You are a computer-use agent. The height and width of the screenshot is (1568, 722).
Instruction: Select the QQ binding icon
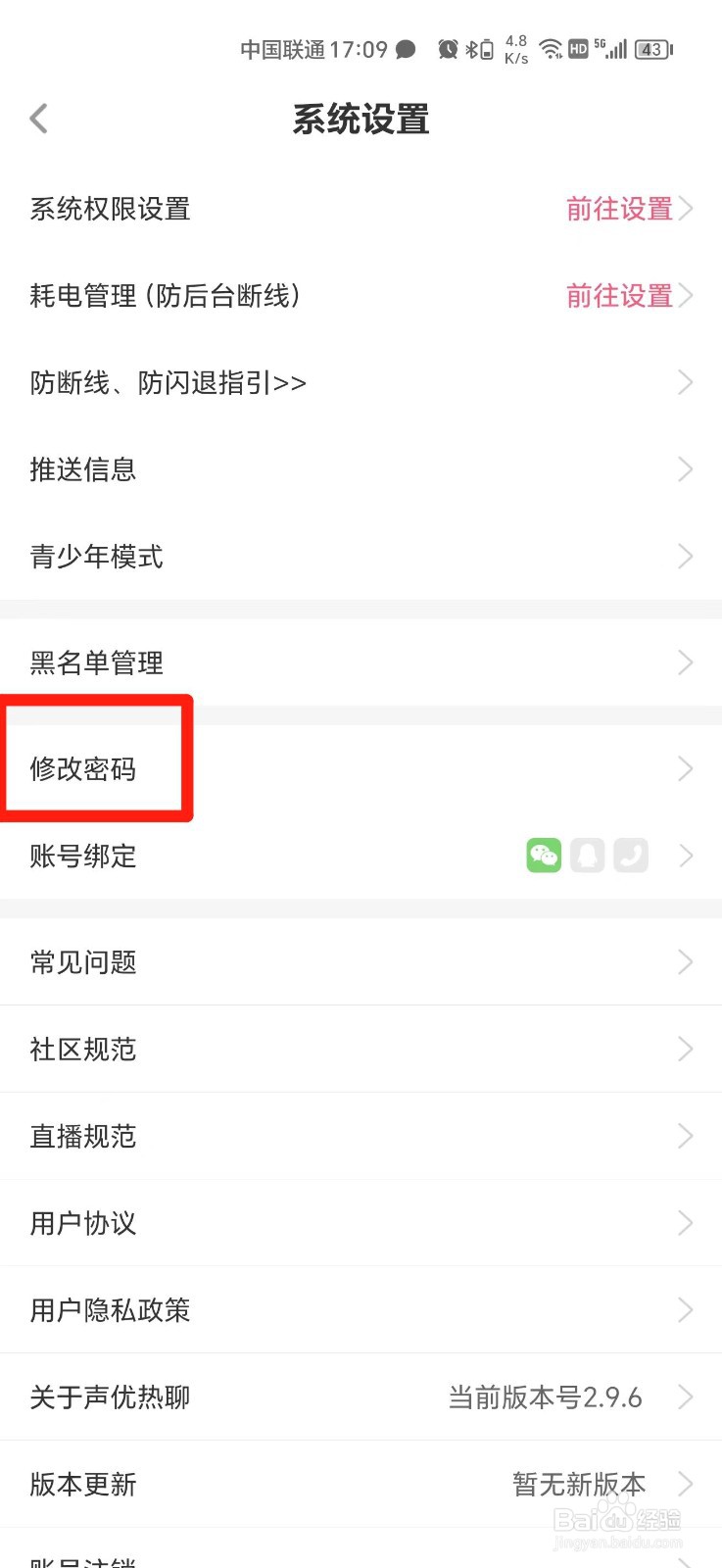click(x=588, y=855)
